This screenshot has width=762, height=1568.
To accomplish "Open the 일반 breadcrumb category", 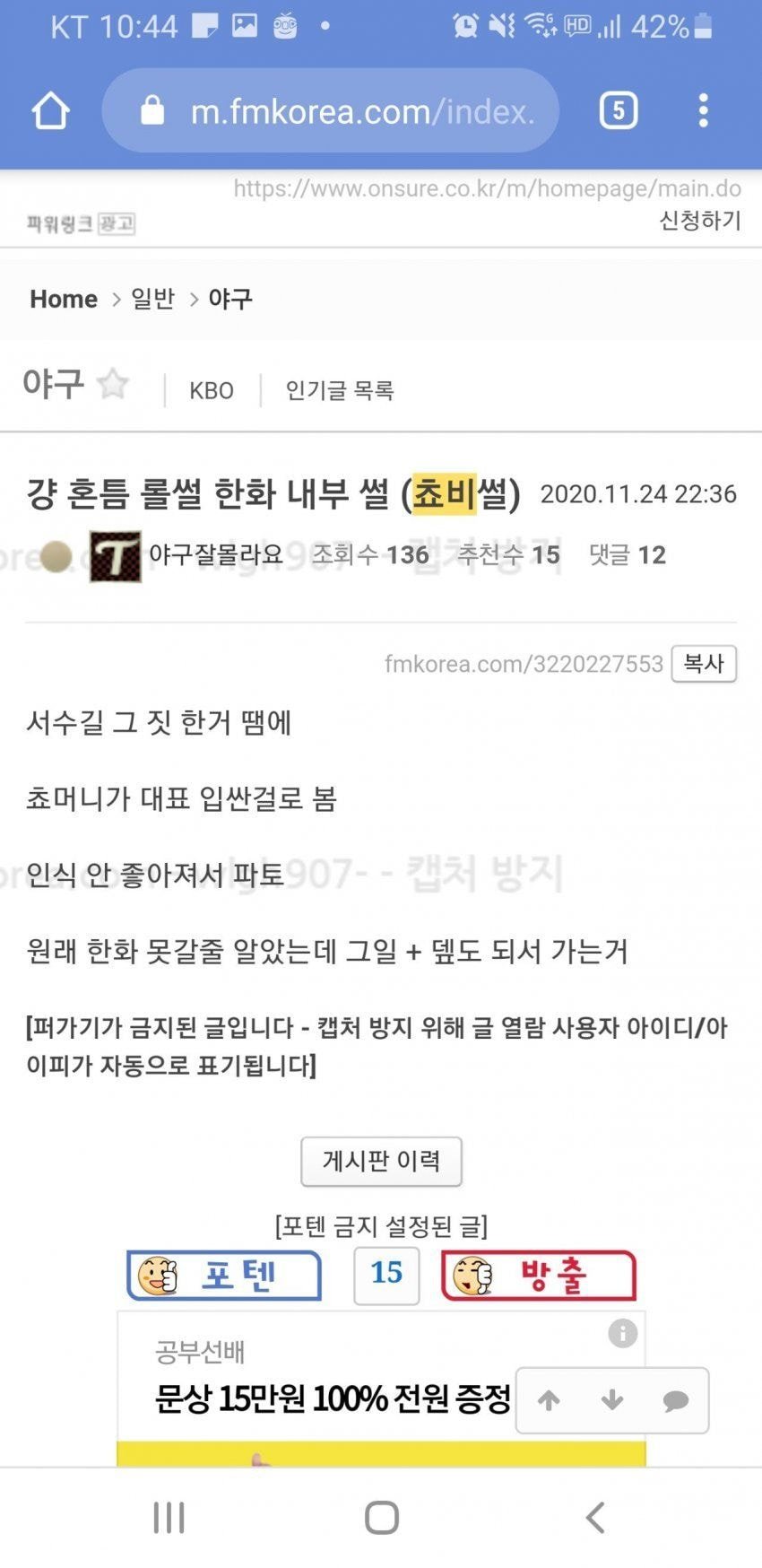I will coord(153,299).
